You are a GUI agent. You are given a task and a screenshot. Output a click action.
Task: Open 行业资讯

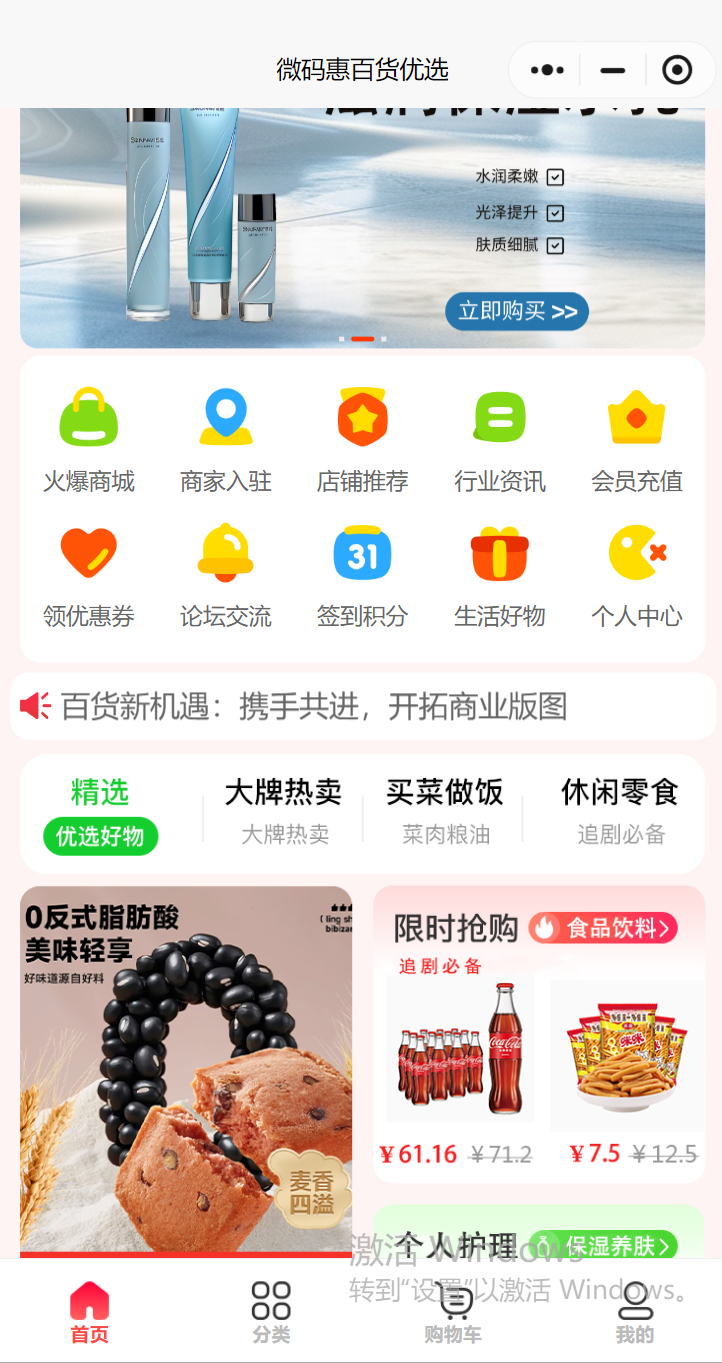[500, 439]
